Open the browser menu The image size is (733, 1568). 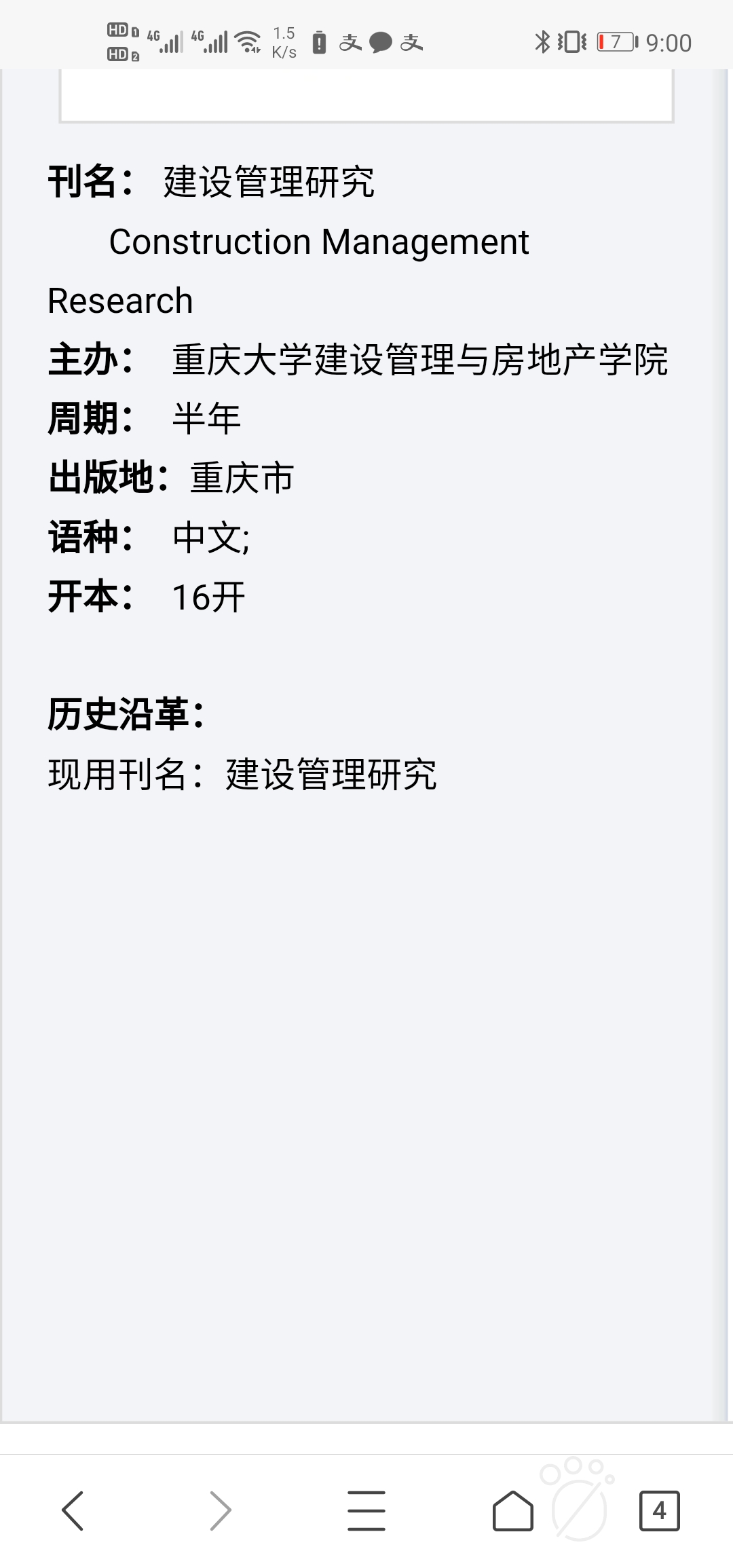tap(366, 1511)
